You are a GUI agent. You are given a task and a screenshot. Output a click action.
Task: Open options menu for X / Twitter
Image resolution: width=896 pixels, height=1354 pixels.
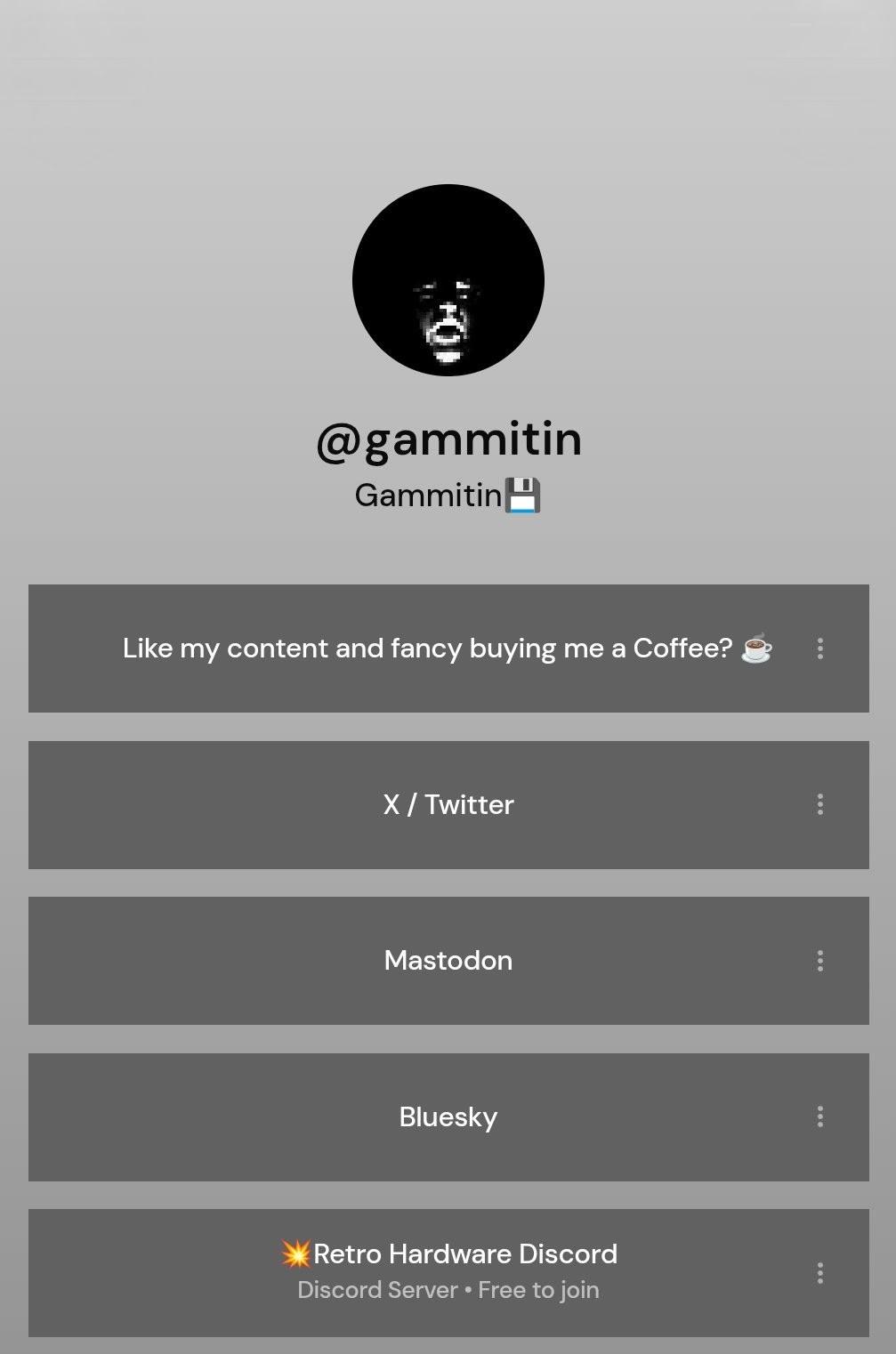(x=819, y=805)
